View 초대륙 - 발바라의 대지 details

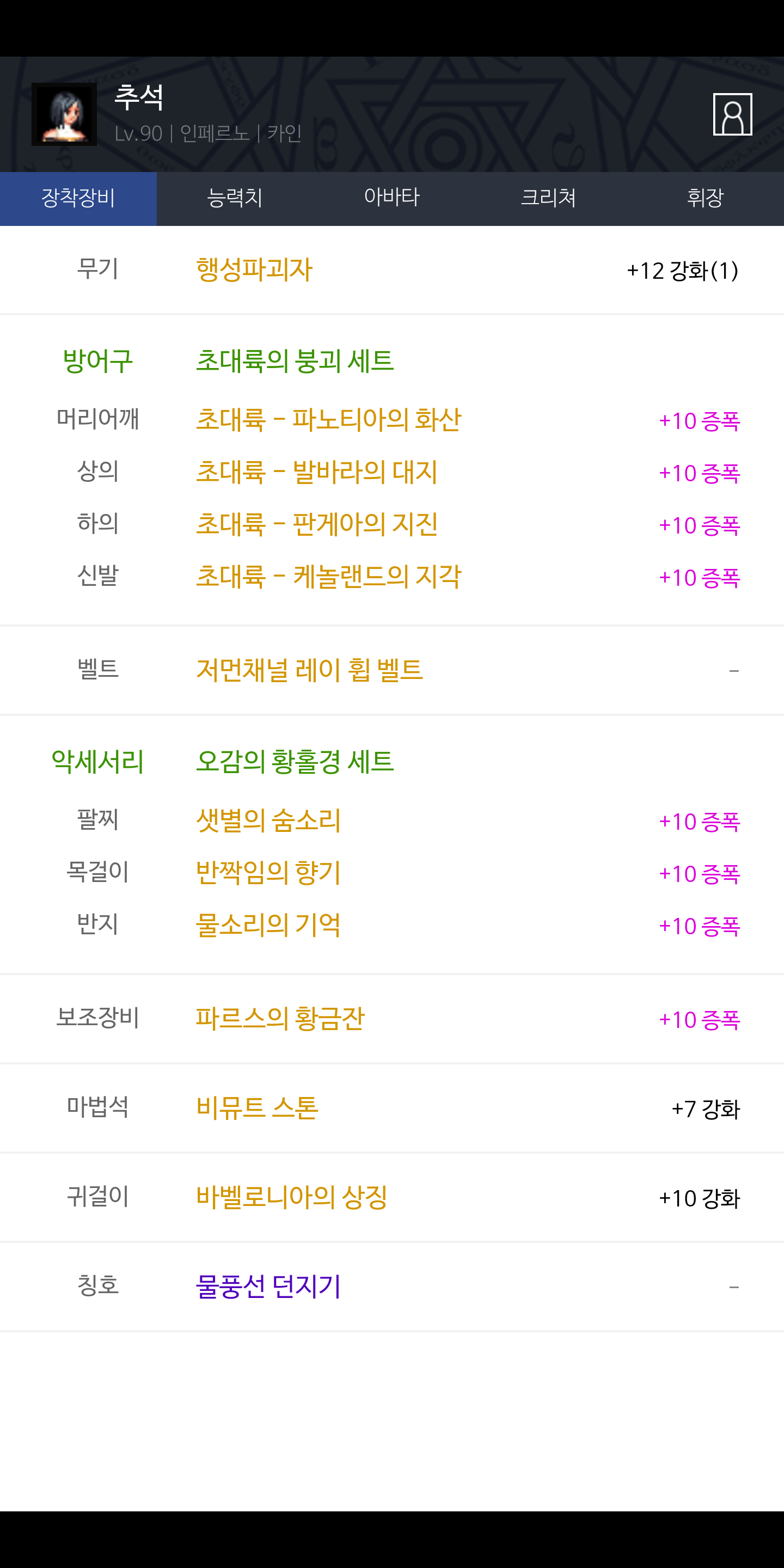[316, 473]
